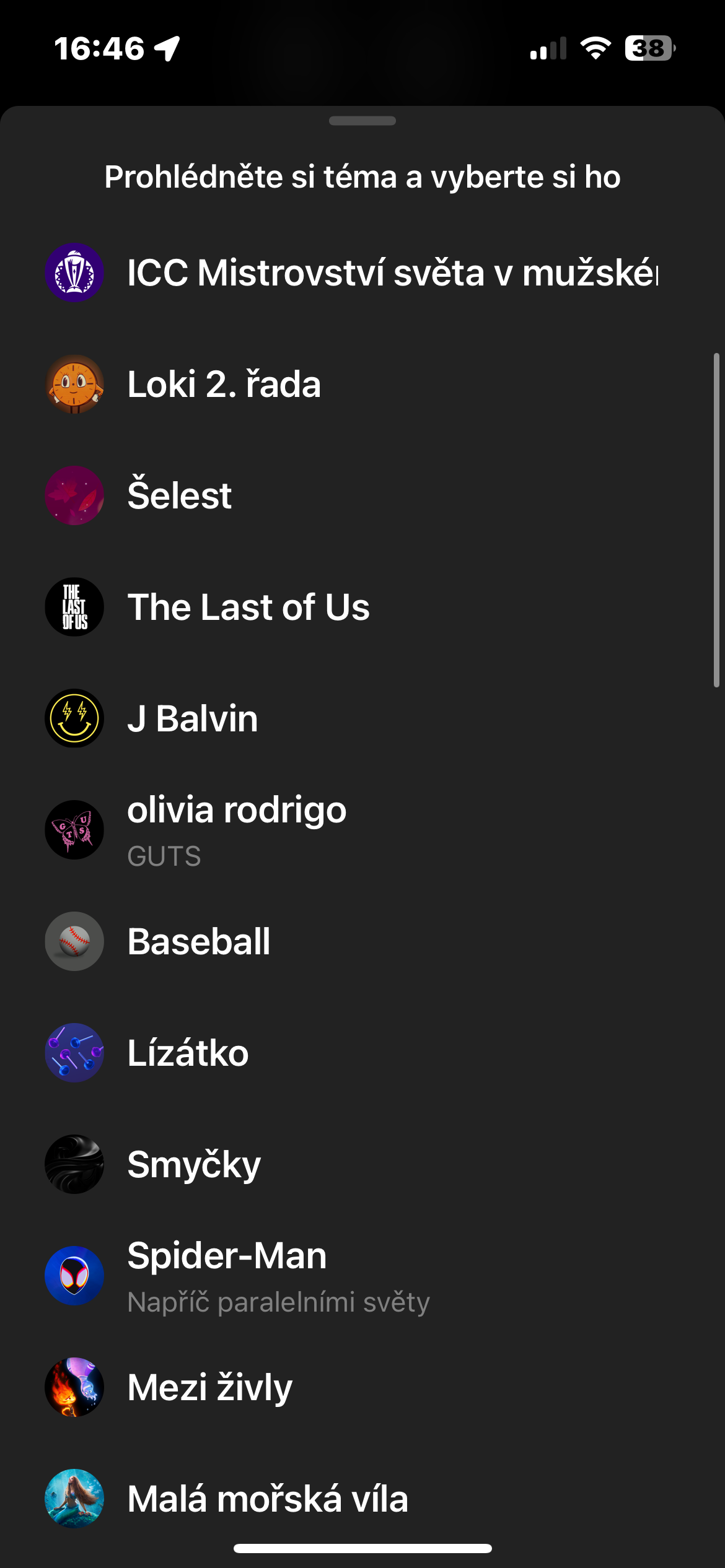Preview The Last of Us theme
725x1568 pixels.
pos(362,607)
